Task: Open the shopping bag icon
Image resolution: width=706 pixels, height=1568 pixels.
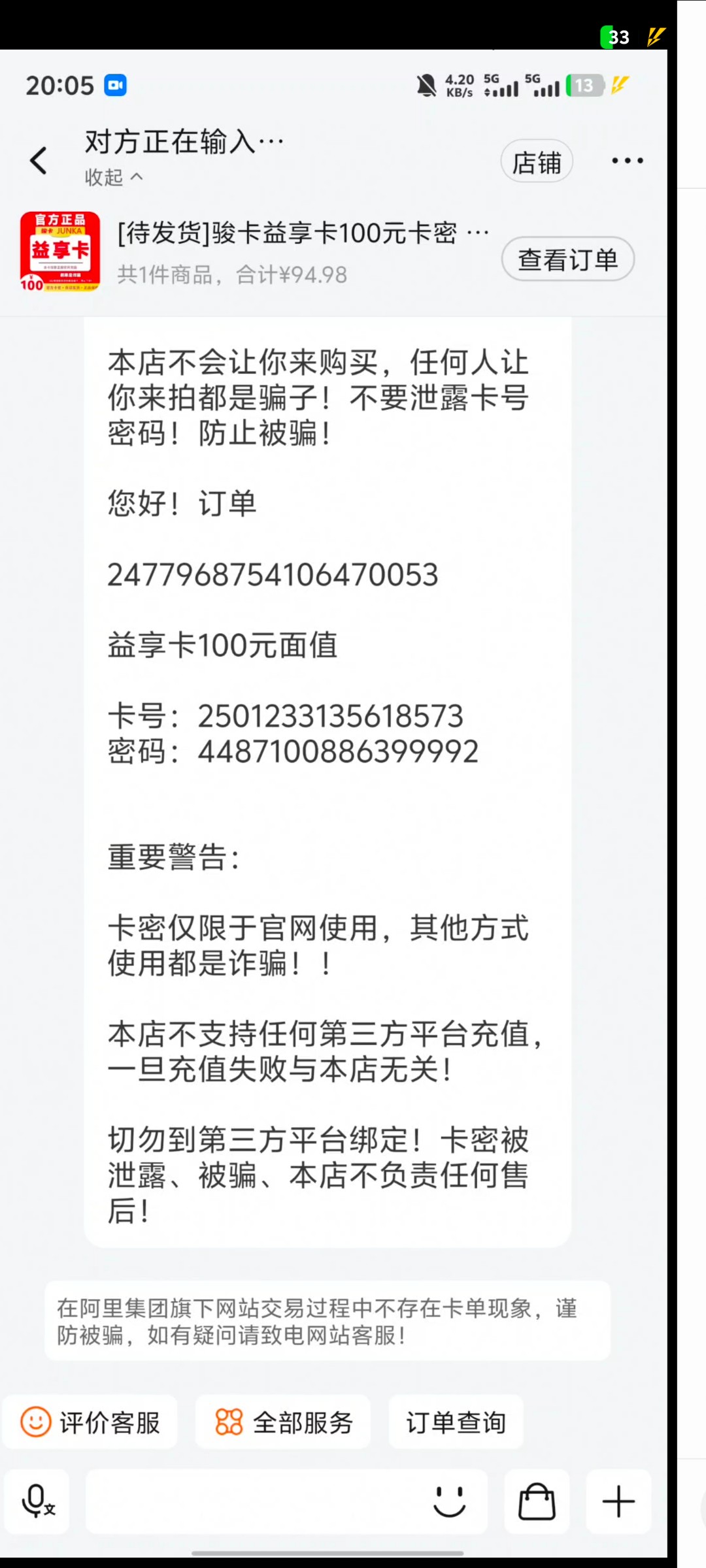Action: pos(537,1500)
